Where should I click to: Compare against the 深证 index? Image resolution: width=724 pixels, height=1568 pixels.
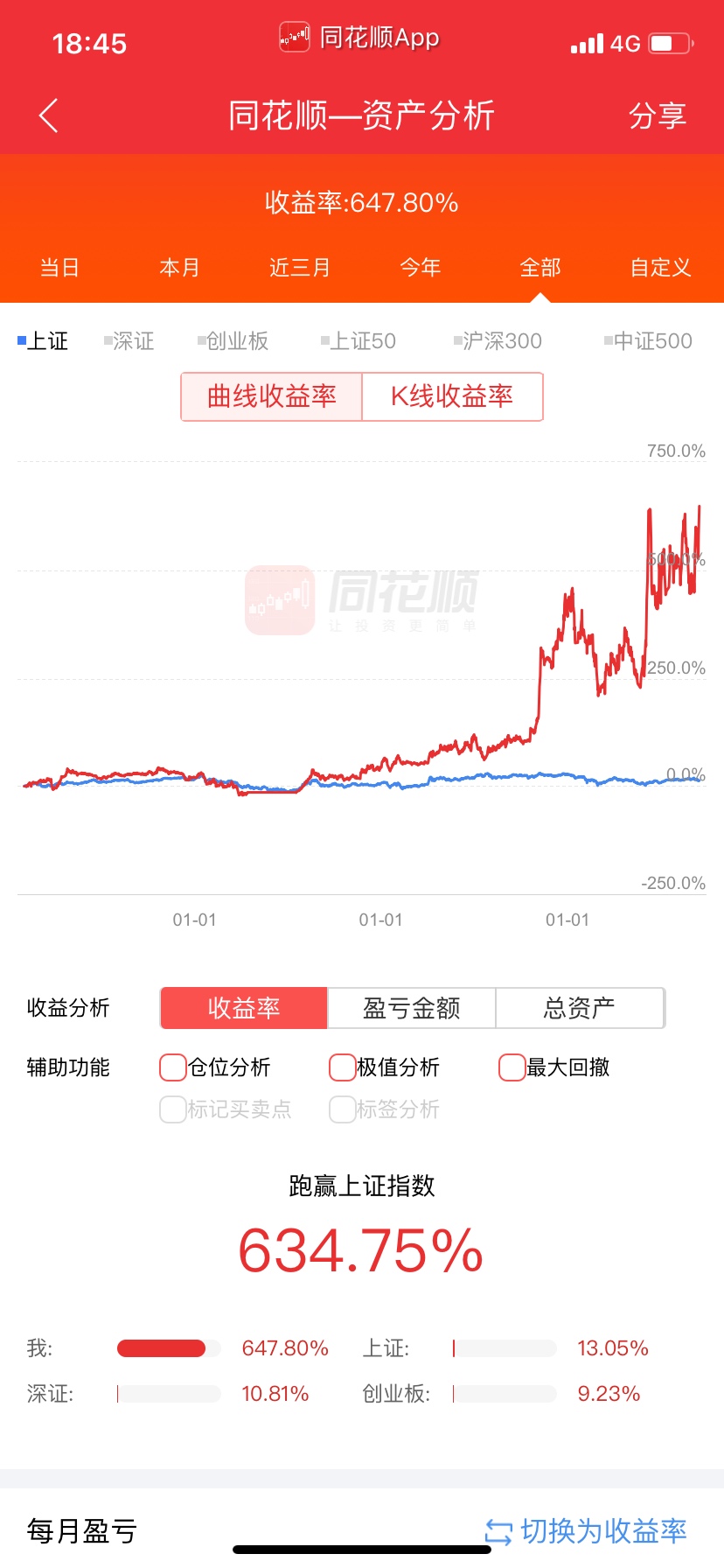[129, 341]
